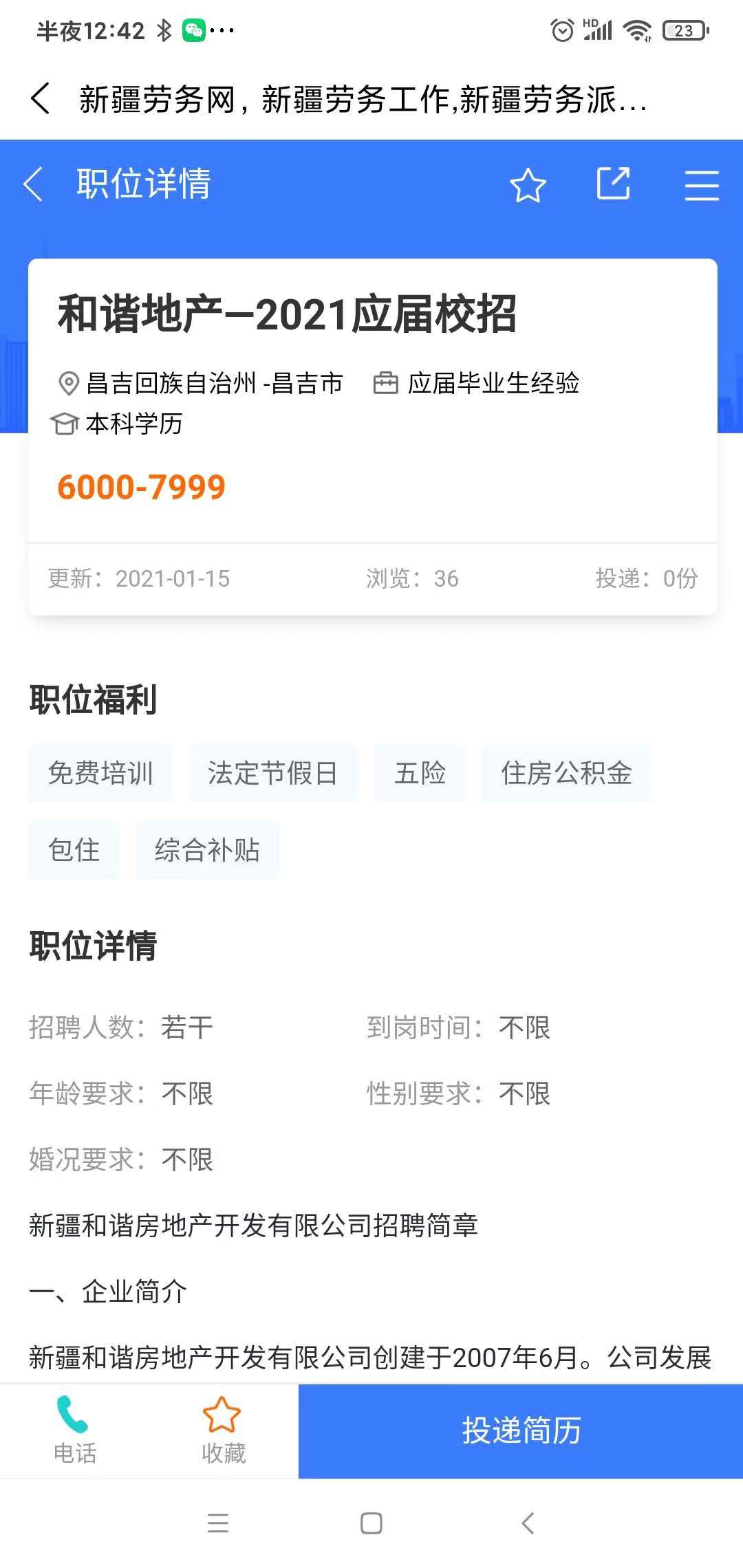Open the hamburger menu in the header
The image size is (743, 1568).
coord(702,185)
